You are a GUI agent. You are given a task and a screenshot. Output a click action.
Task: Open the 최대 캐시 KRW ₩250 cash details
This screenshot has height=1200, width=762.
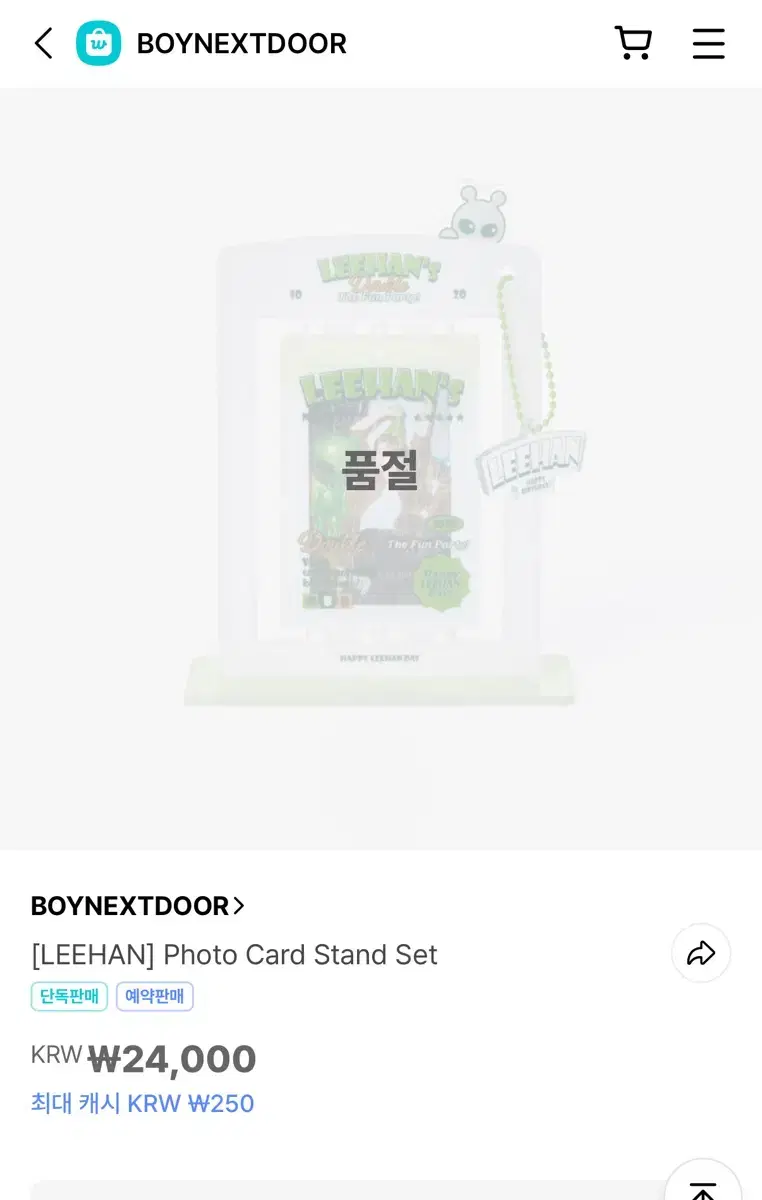(141, 1103)
